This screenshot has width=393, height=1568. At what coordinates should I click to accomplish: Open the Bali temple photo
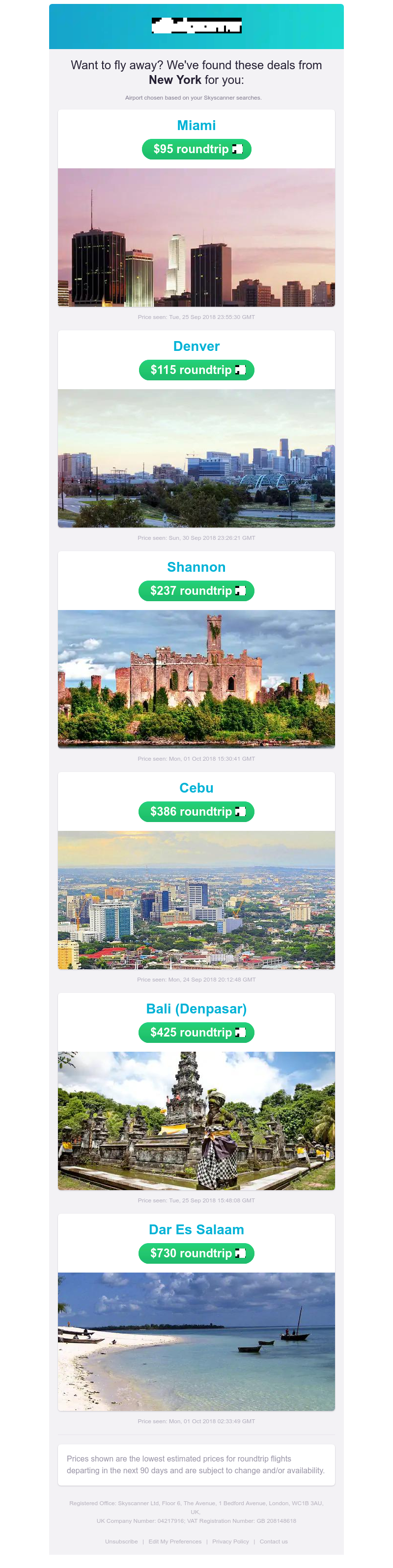tap(196, 1120)
